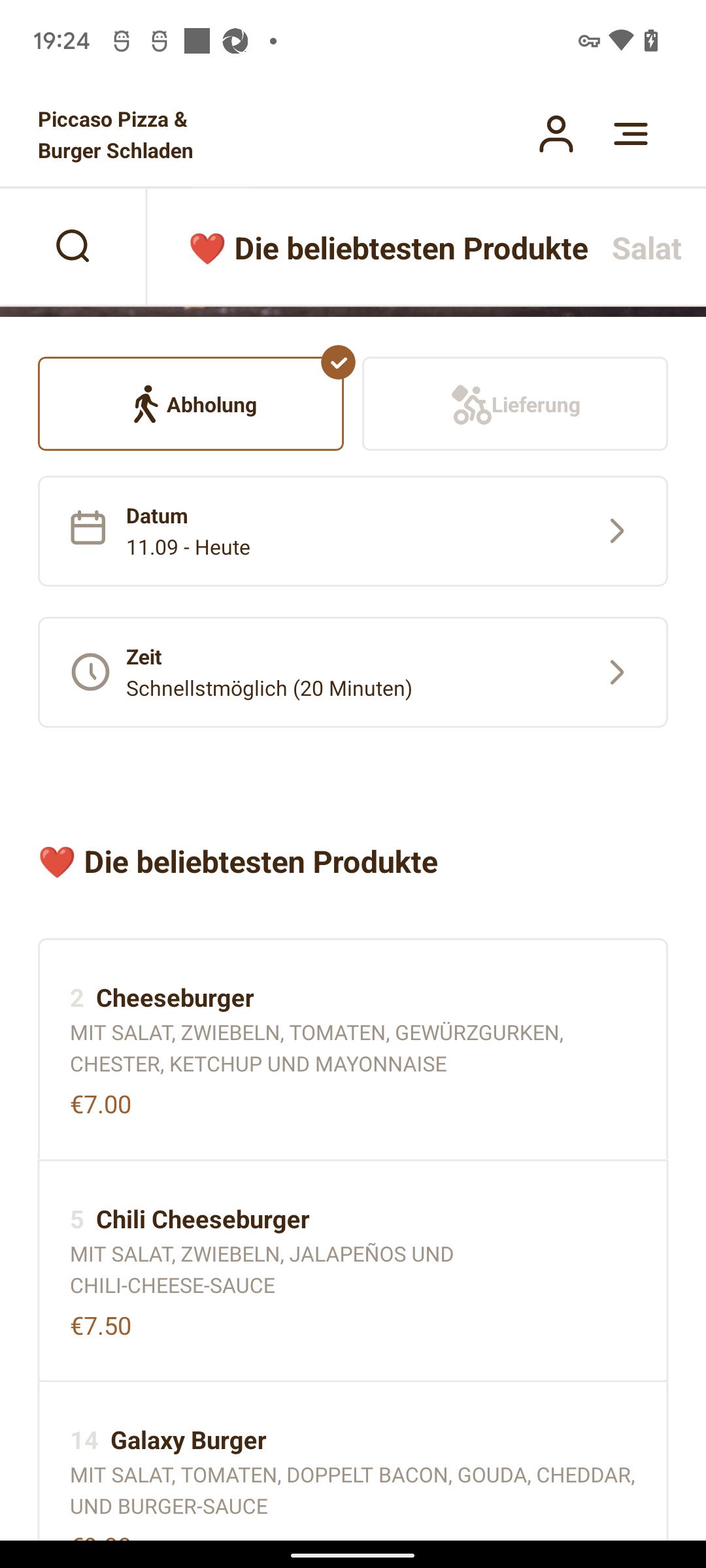
Task: Open the user account icon
Action: coord(556,135)
